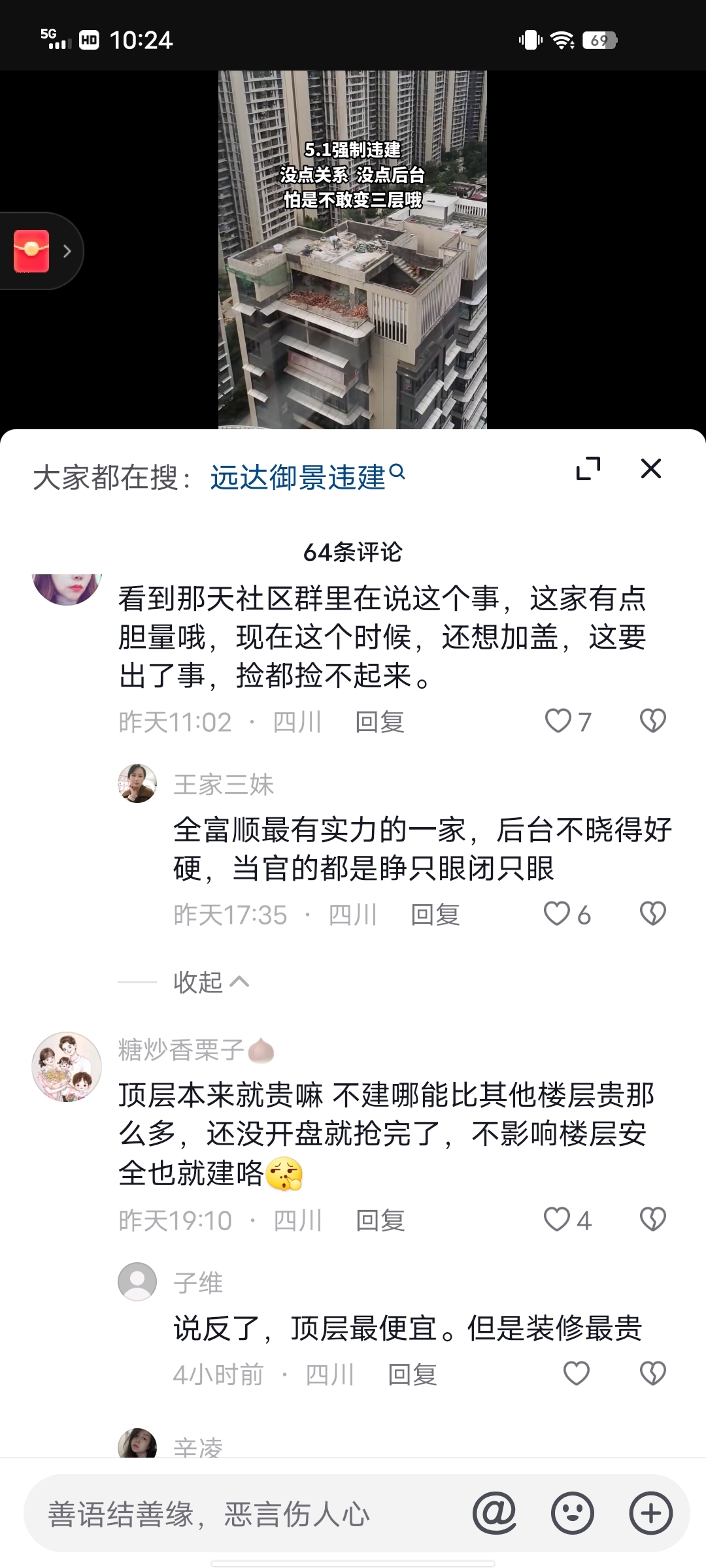The image size is (706, 1568).
Task: Mention someone with the @ icon
Action: point(494,1513)
